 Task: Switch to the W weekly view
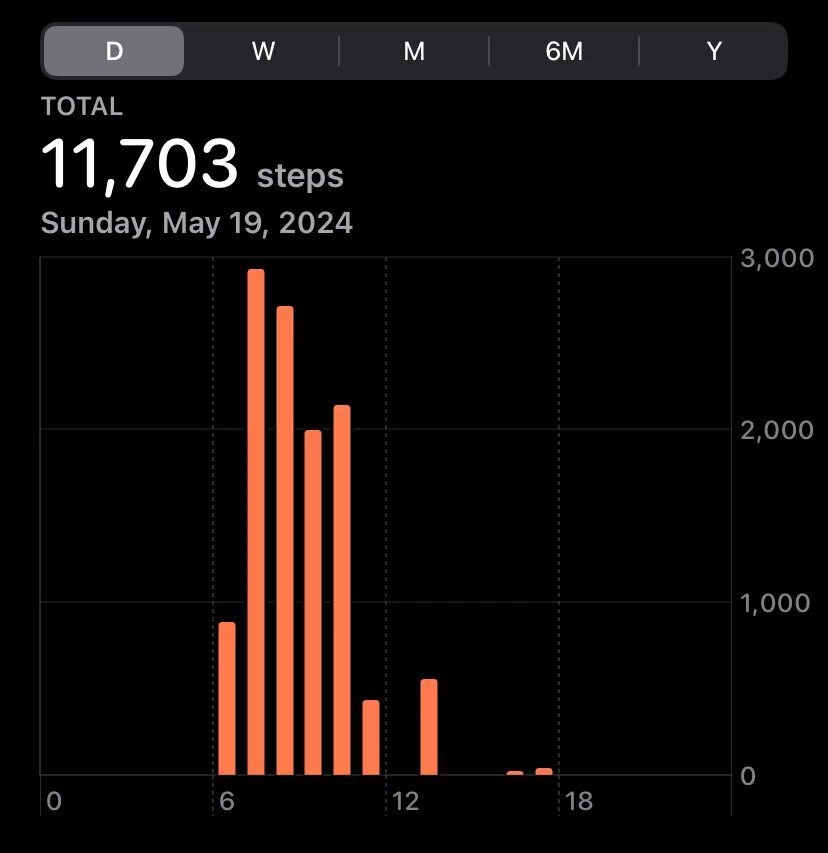pos(263,51)
